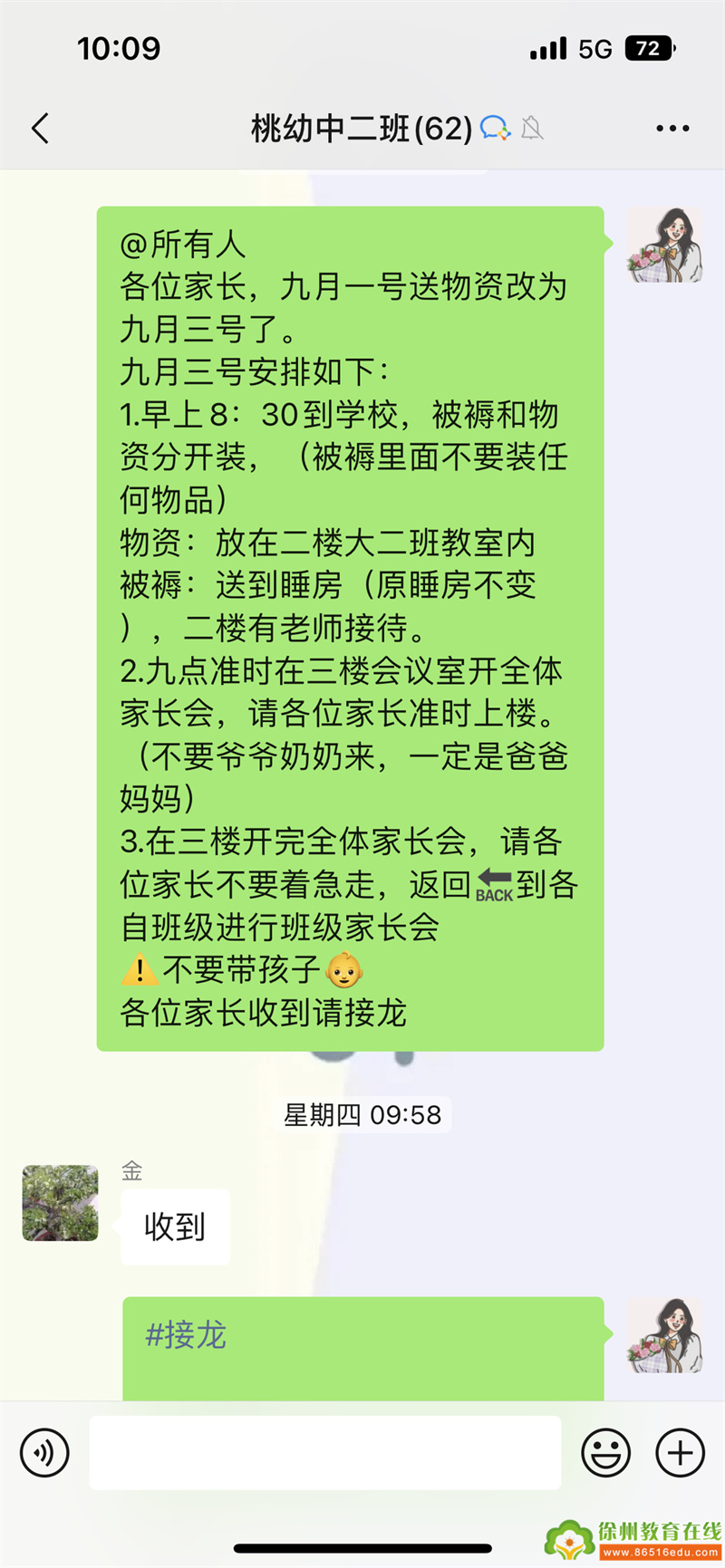View profile of member 金

(x=60, y=1203)
